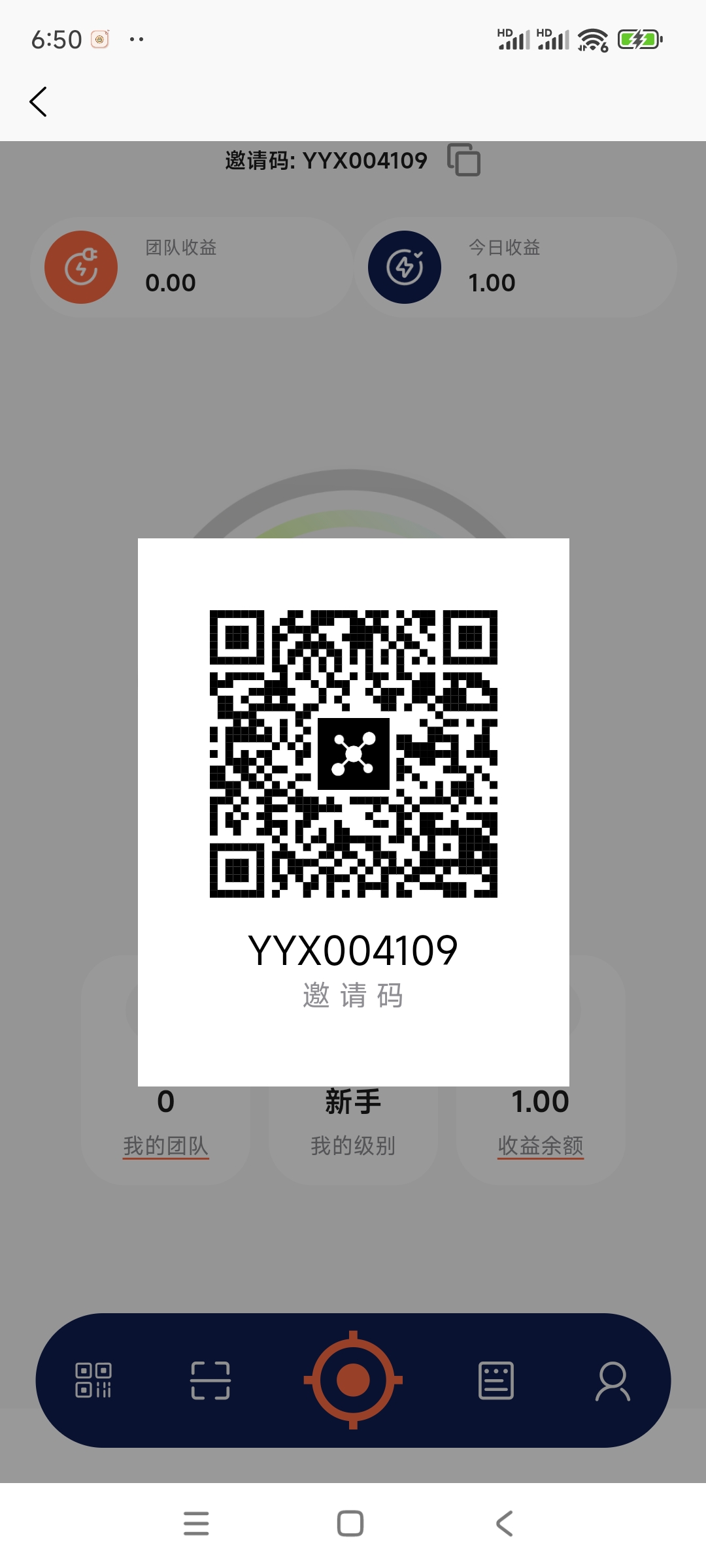Open system recent apps
This screenshot has width=706, height=1568.
[x=196, y=1524]
